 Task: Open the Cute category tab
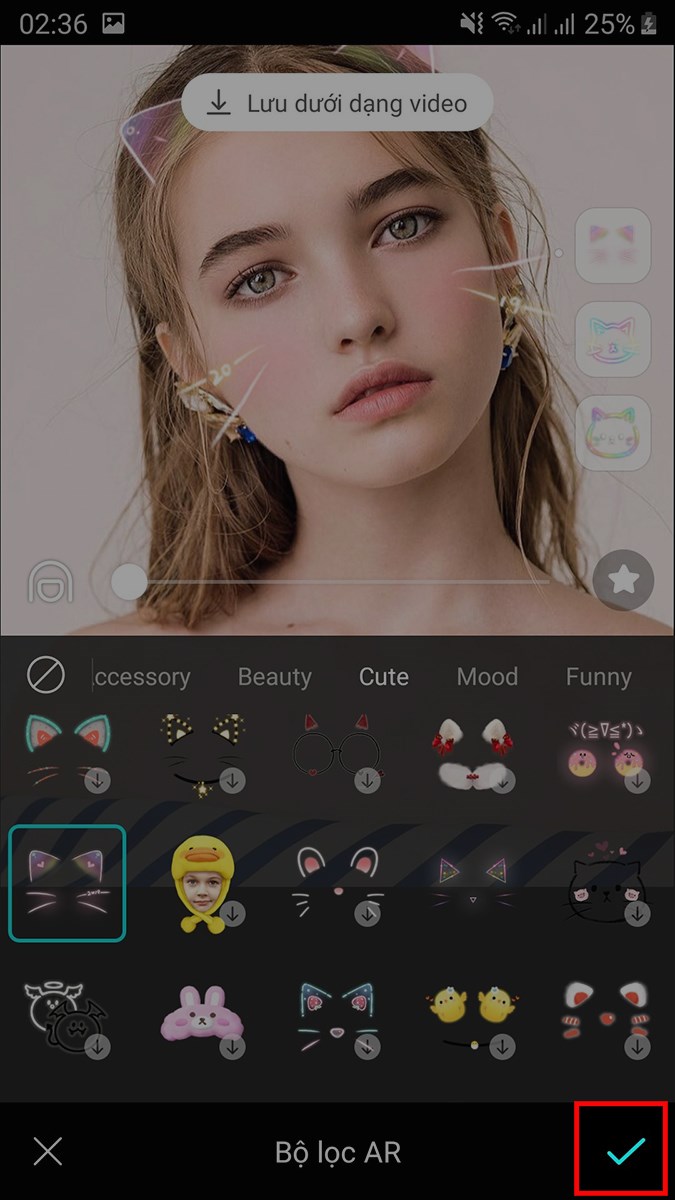coord(383,677)
